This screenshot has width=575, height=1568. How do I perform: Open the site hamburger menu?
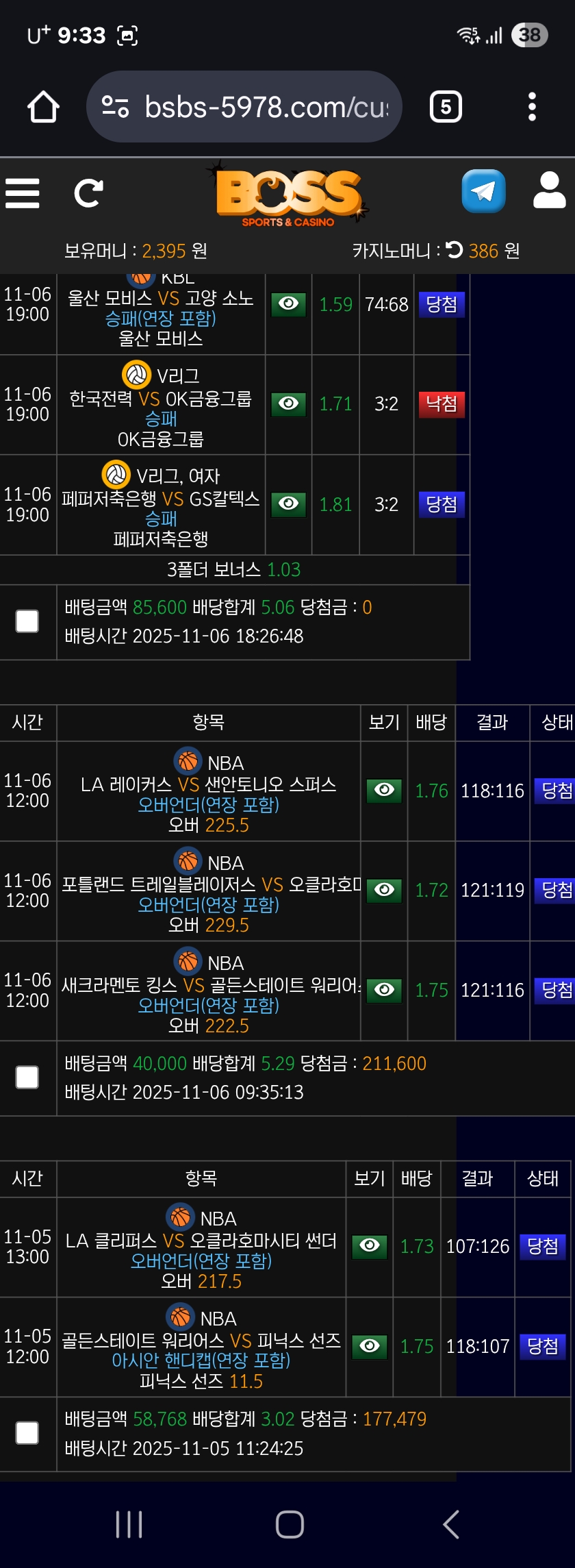23,193
